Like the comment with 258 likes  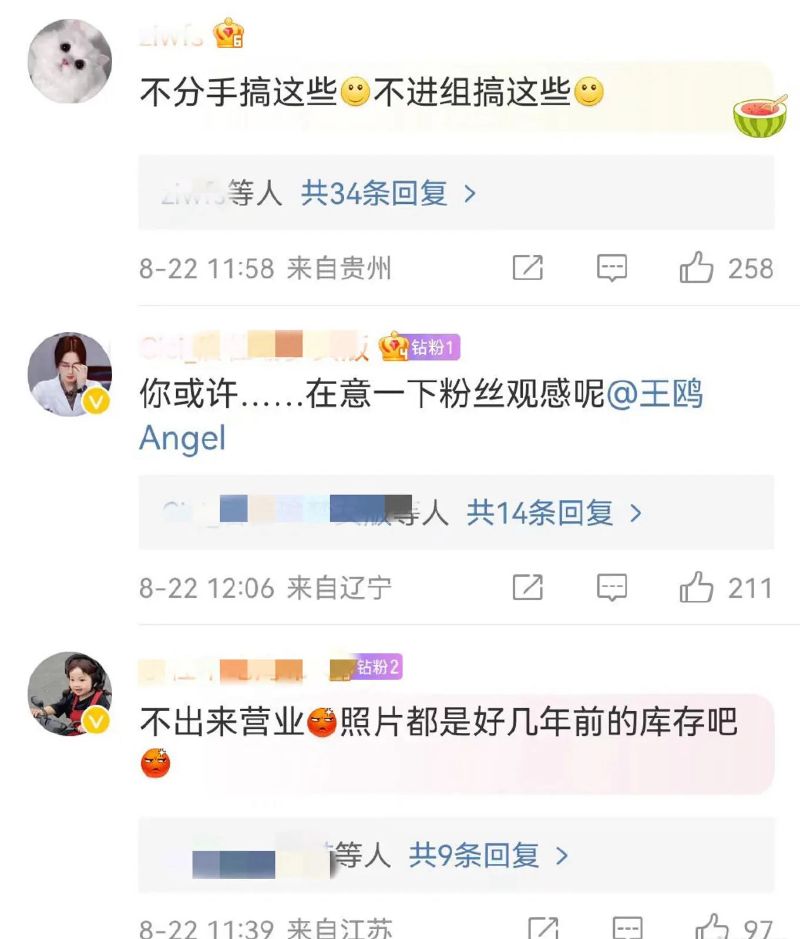point(697,268)
